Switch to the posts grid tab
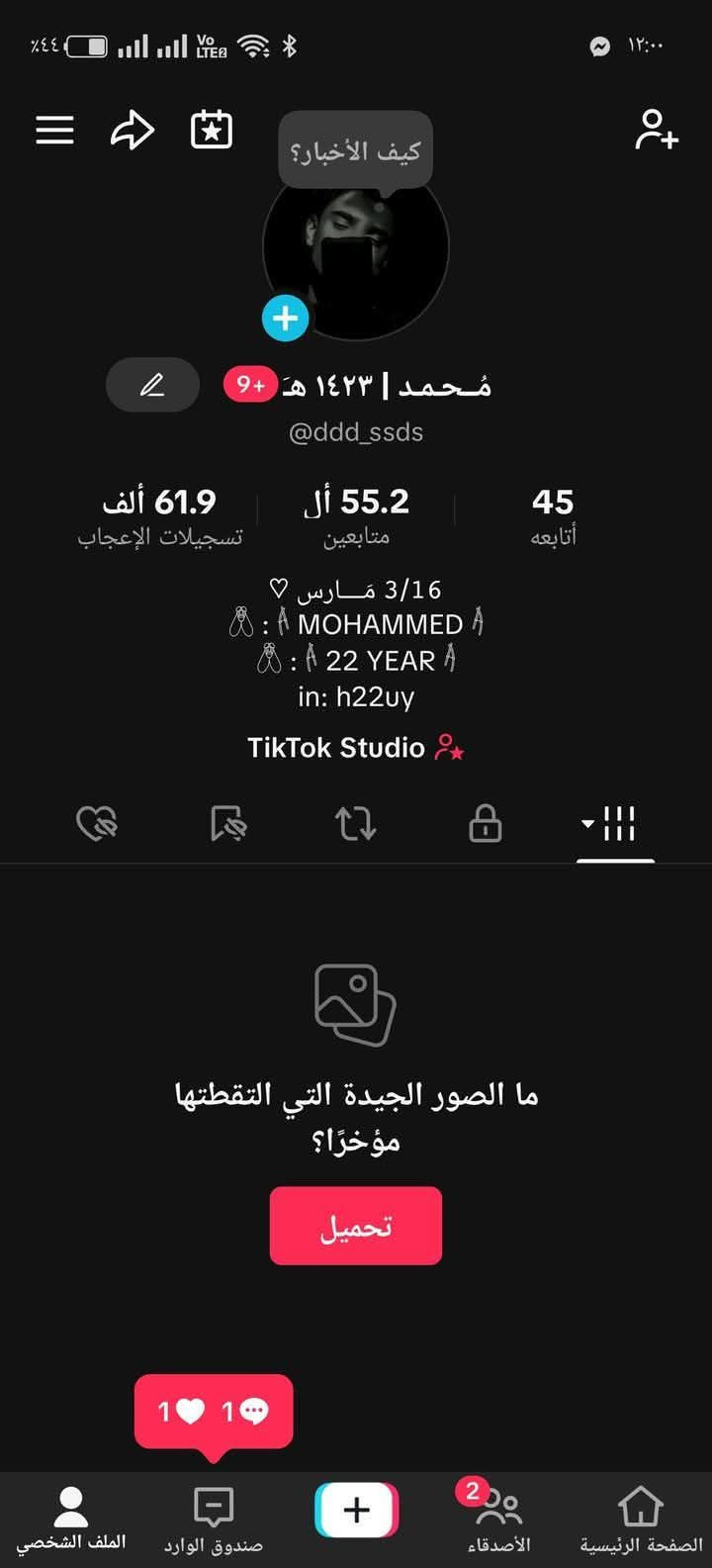 pos(615,823)
